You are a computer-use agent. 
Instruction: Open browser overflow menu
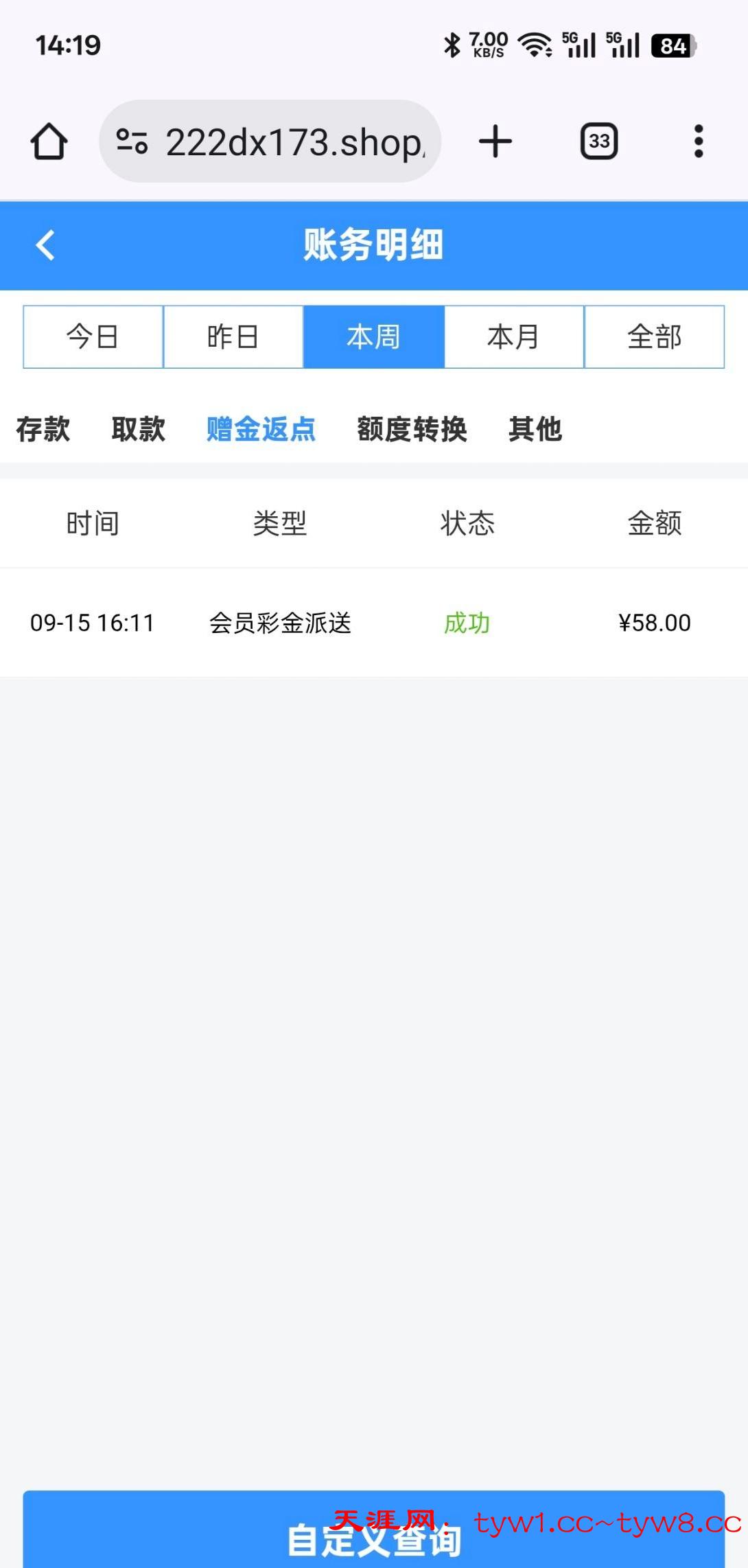click(x=698, y=141)
